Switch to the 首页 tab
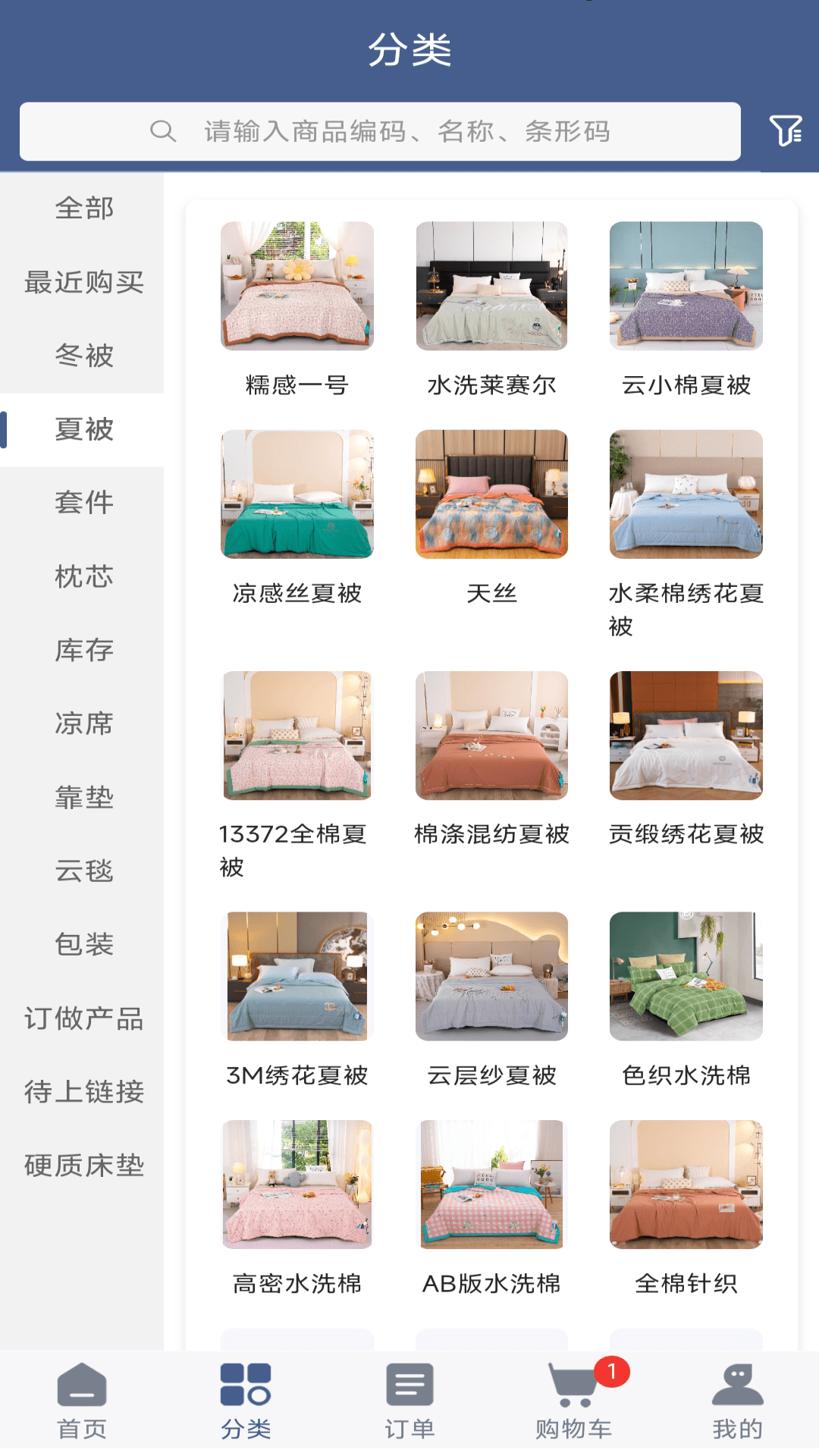819x1456 pixels. click(x=82, y=1402)
